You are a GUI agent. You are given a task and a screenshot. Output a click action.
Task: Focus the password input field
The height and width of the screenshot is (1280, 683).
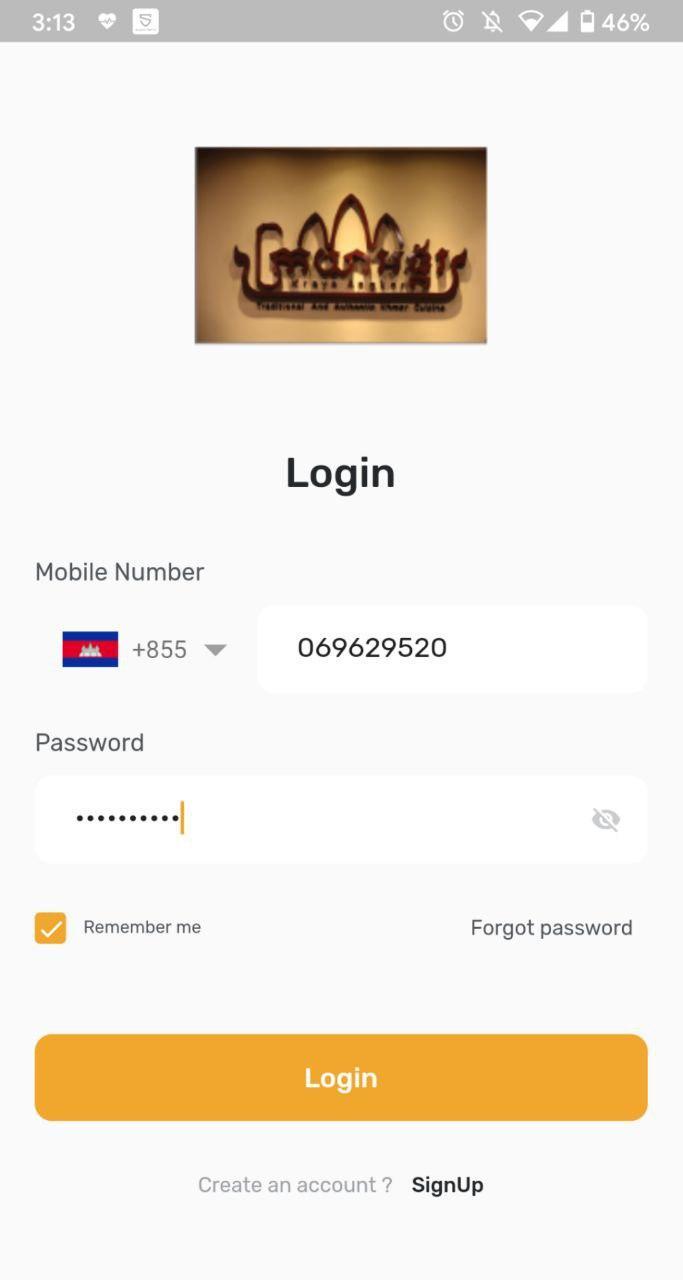click(x=310, y=819)
